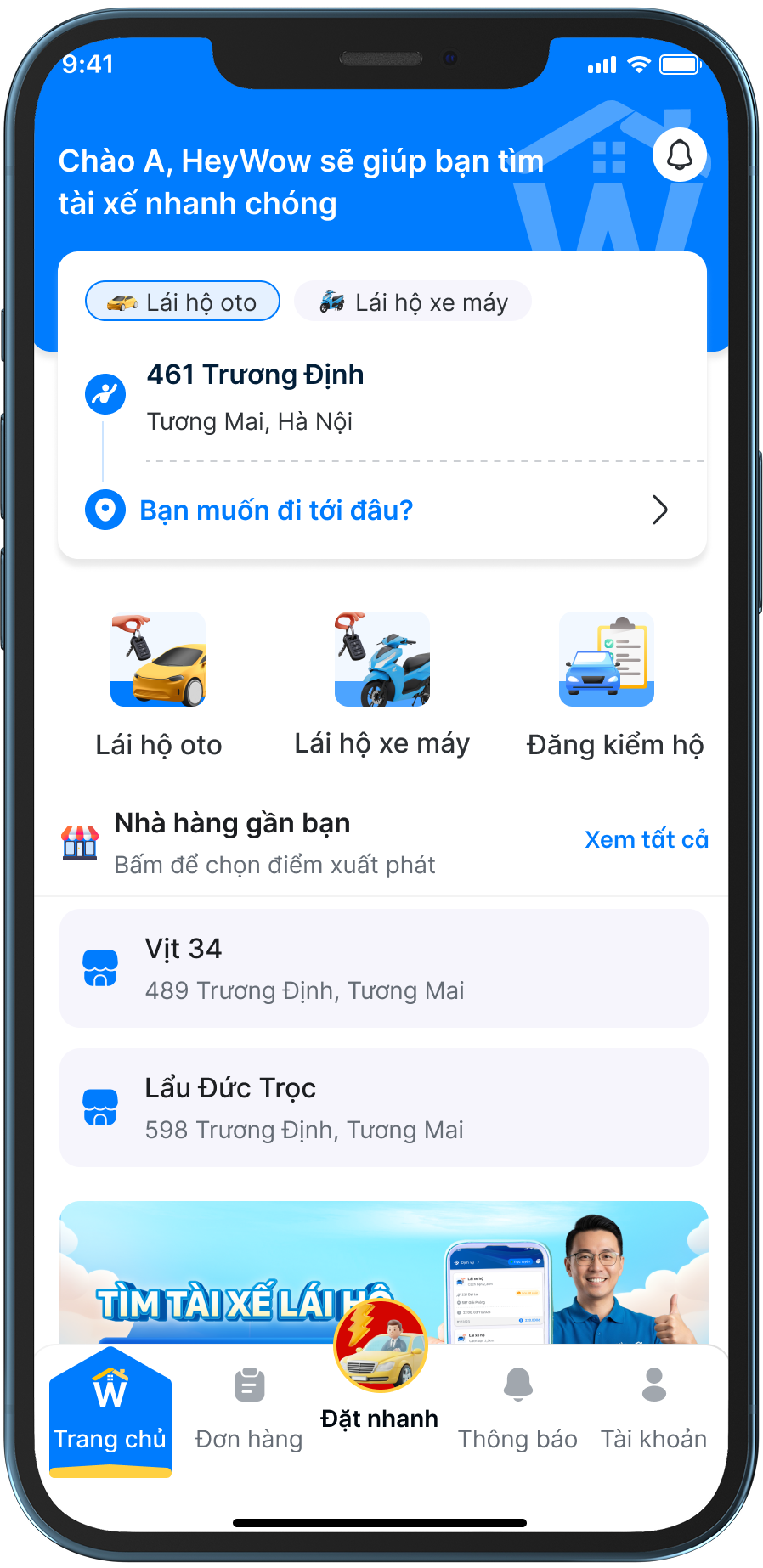The height and width of the screenshot is (1568, 763).
Task: Tap Xem tất cả for nearby restaurants
Action: click(x=646, y=839)
